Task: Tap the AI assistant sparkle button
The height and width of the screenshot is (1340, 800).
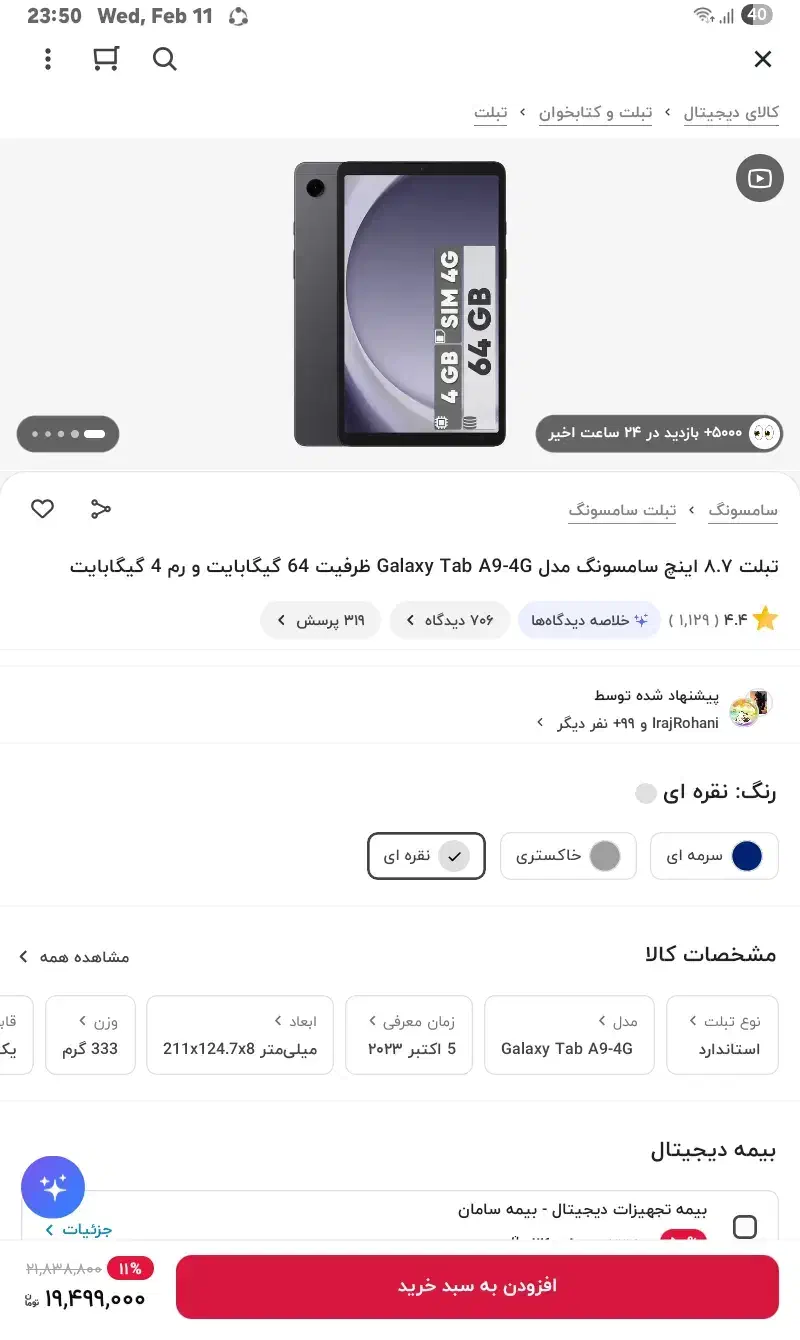Action: point(53,1186)
